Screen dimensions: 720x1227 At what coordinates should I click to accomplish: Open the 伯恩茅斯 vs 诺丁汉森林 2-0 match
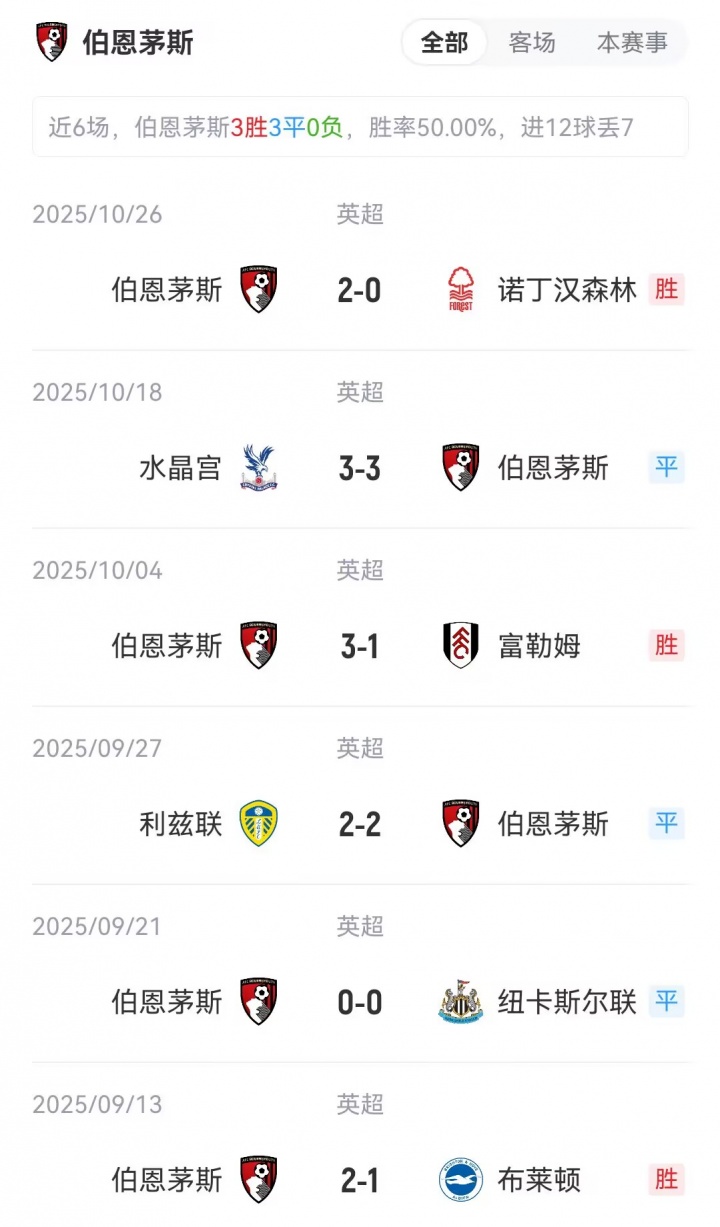pyautogui.click(x=360, y=290)
